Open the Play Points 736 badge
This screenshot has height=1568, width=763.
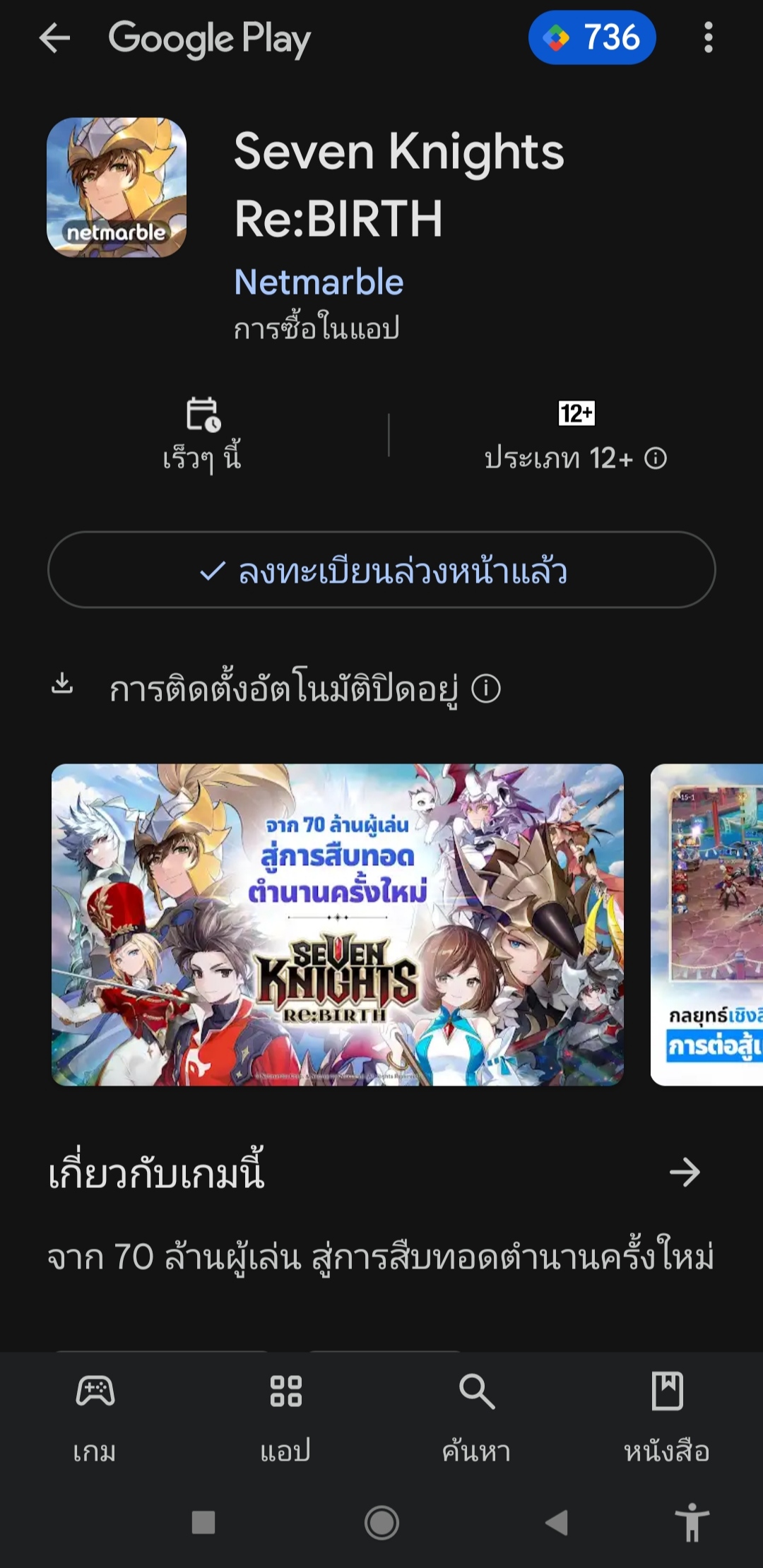pyautogui.click(x=592, y=37)
